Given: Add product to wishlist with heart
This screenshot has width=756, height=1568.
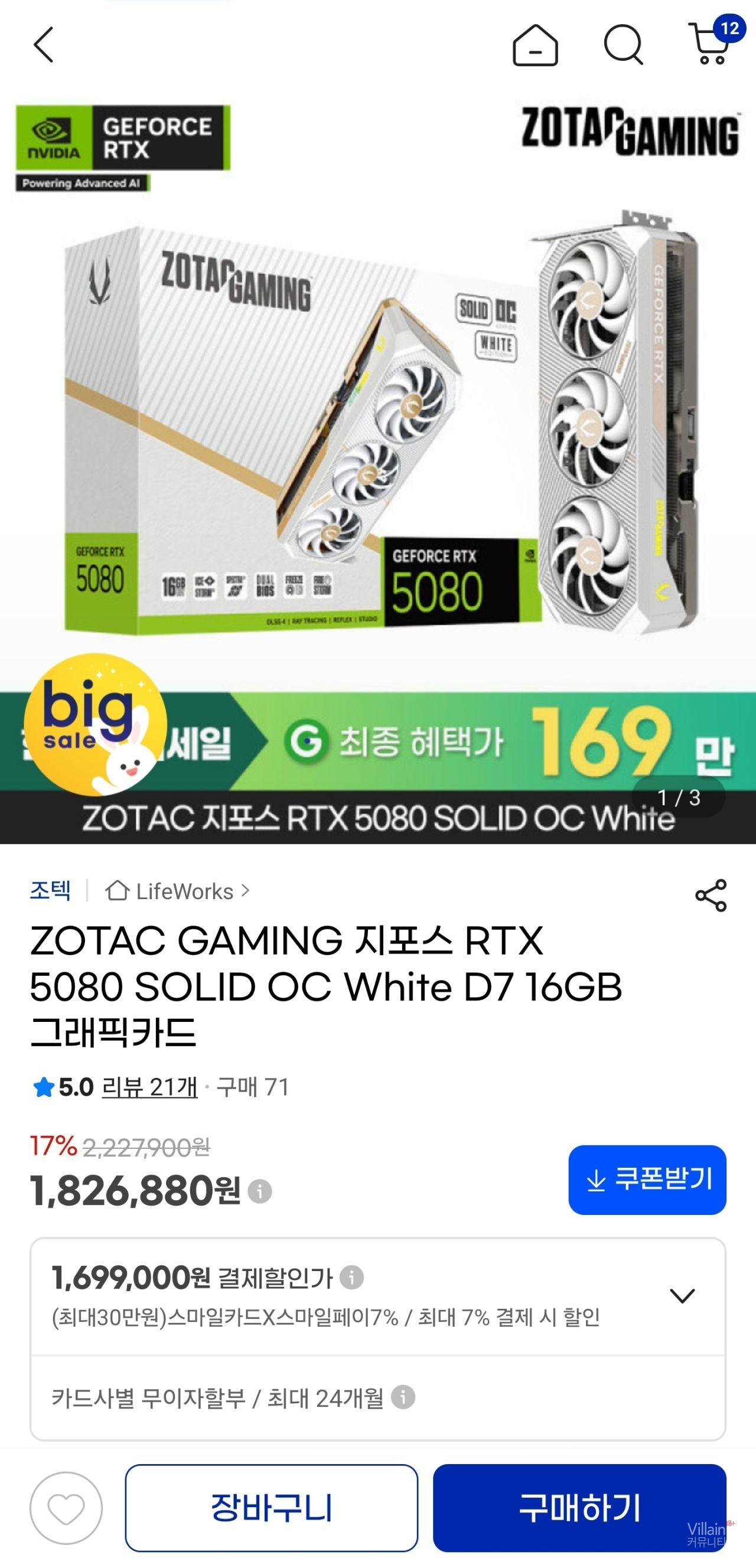Looking at the screenshot, I should tap(66, 1508).
